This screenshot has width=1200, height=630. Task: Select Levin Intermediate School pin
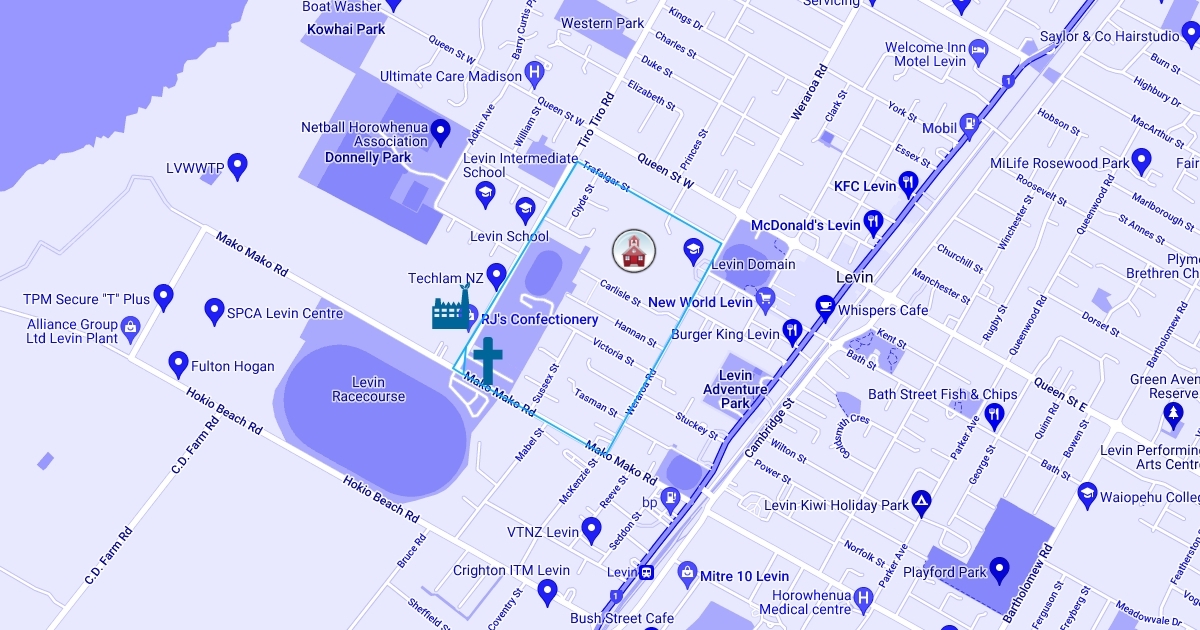pyautogui.click(x=485, y=192)
